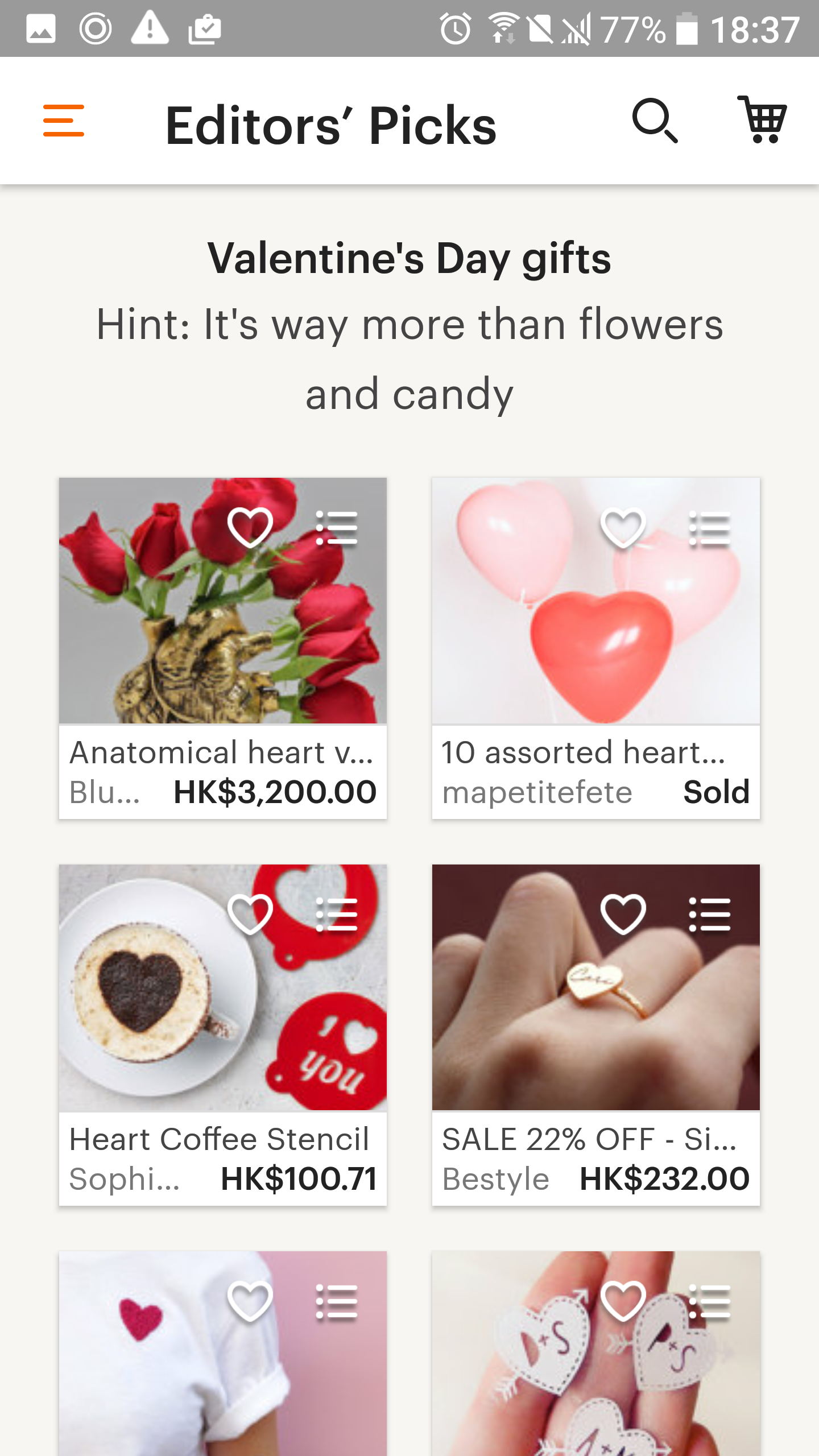Open the hamburger navigation menu
This screenshot has height=1456, width=819.
(x=64, y=121)
